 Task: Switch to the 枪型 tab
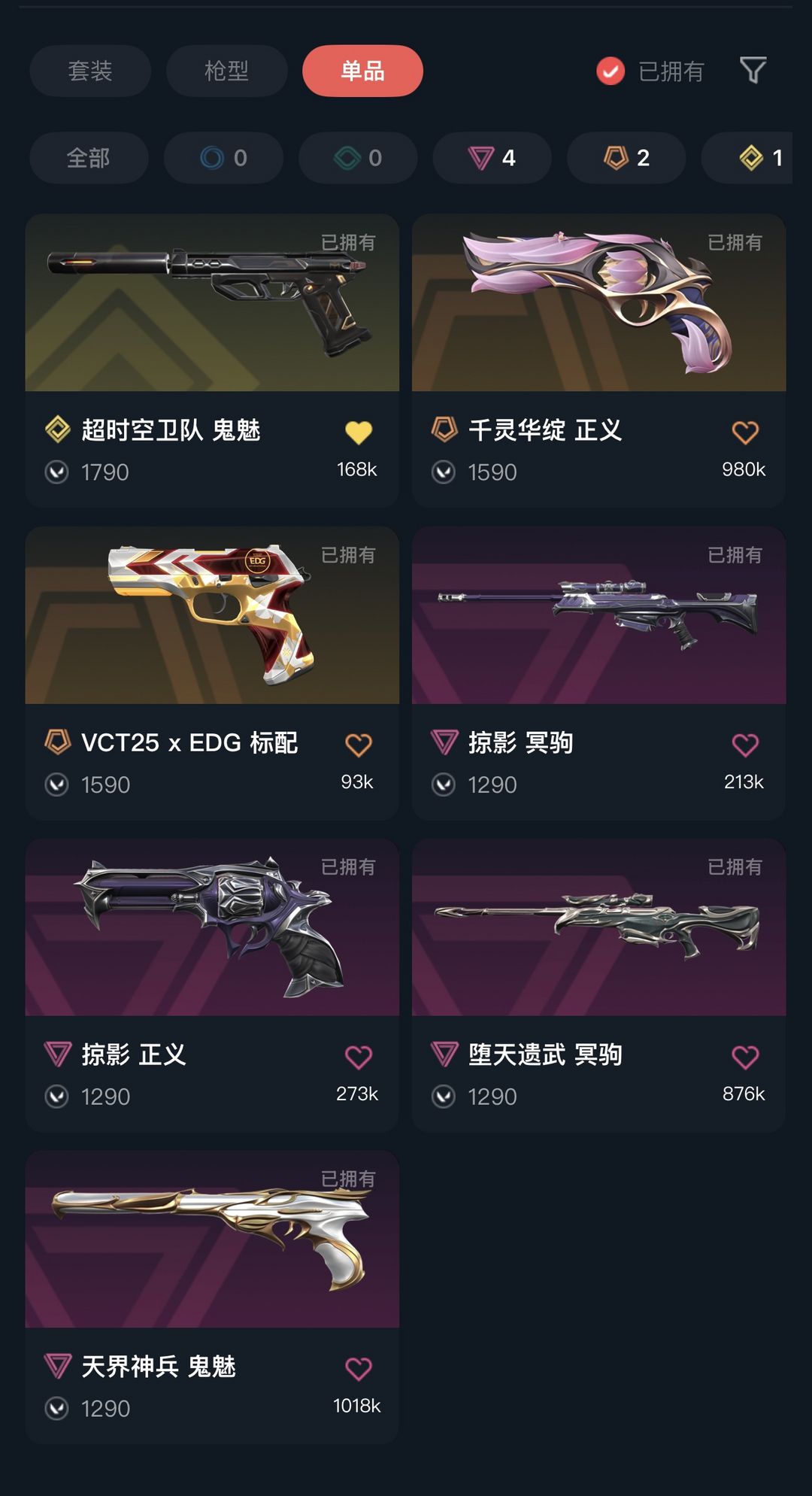click(x=226, y=71)
